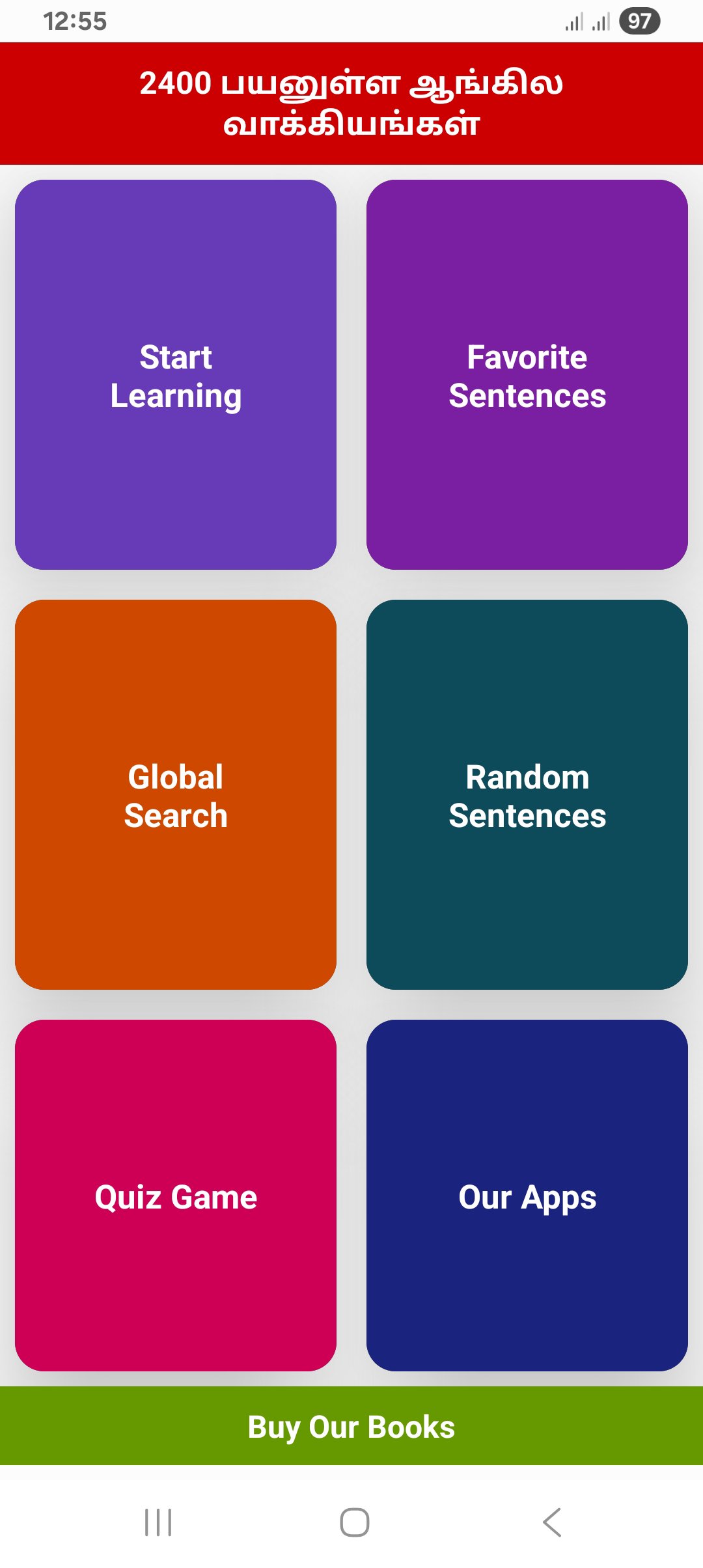The image size is (703, 1568).
Task: Start the Quiz Game
Action: 176,1196
